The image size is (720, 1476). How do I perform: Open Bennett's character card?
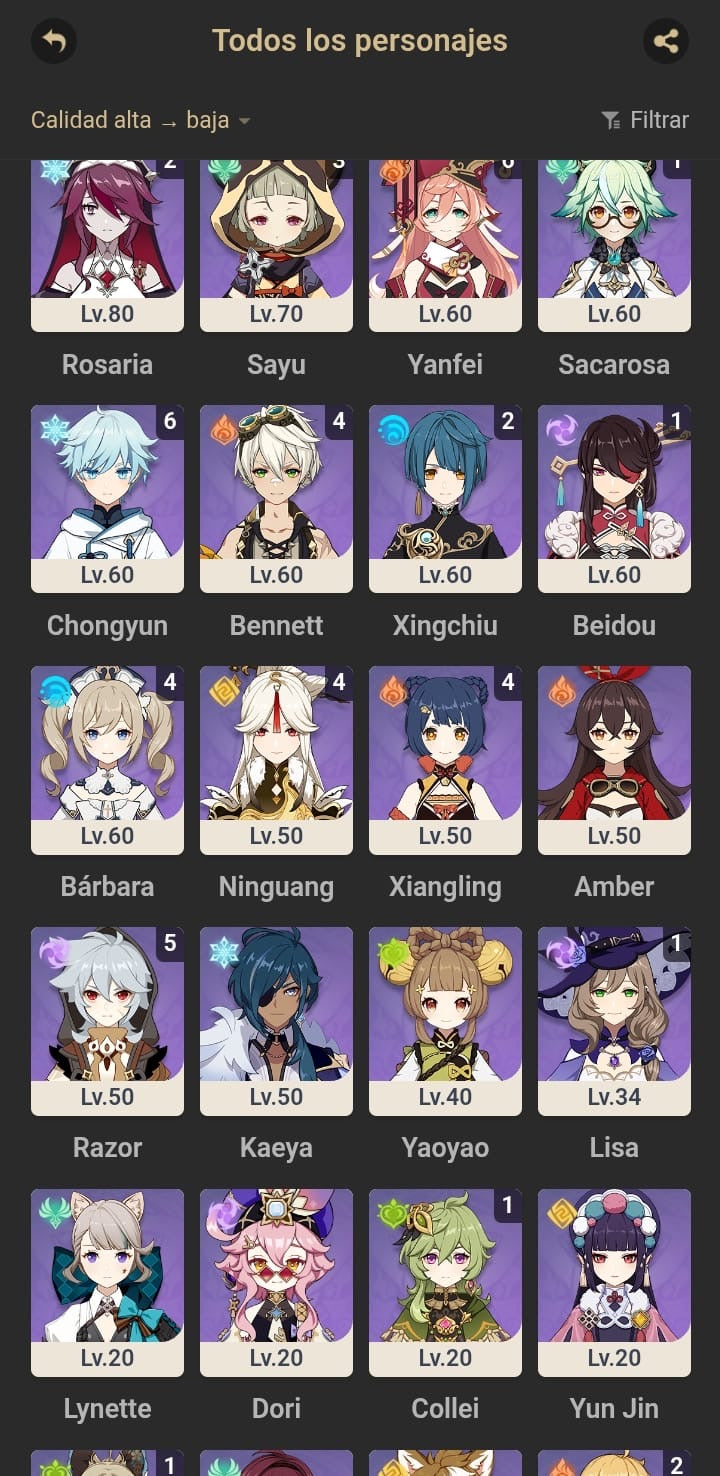click(x=276, y=499)
